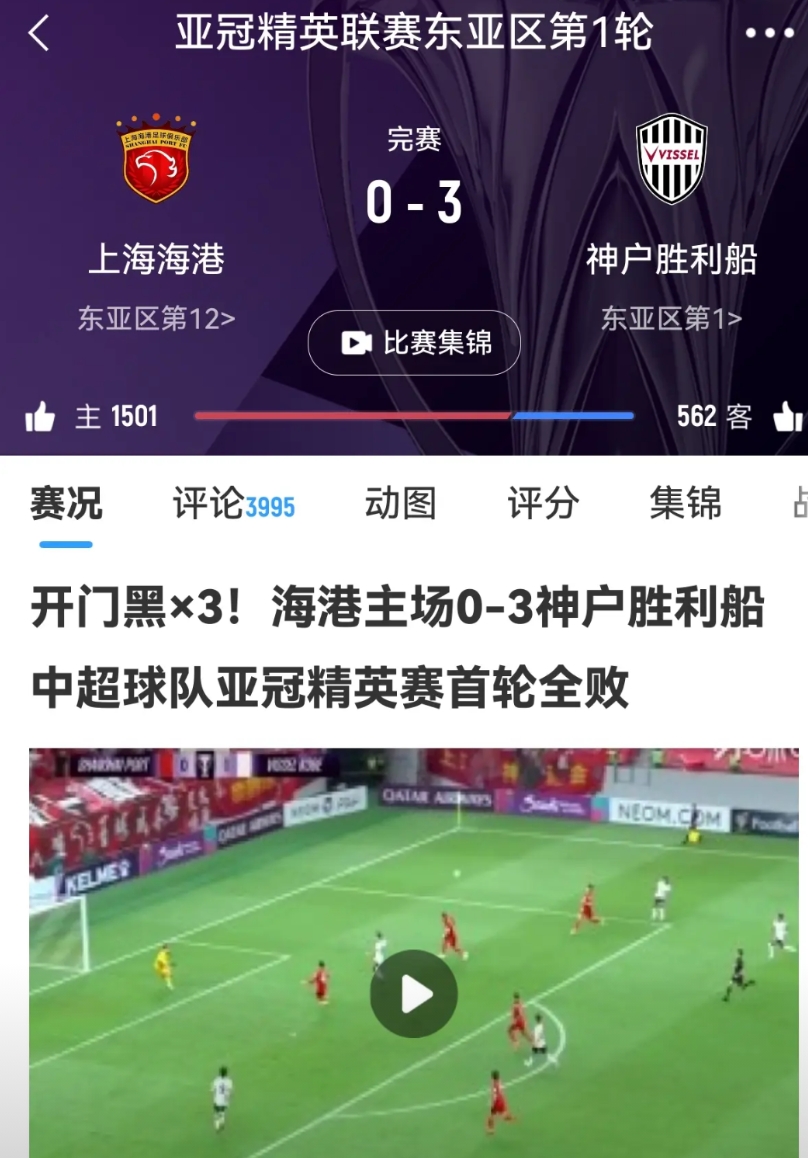Go back using the top-left arrow
Viewport: 808px width, 1158px height.
(38, 34)
